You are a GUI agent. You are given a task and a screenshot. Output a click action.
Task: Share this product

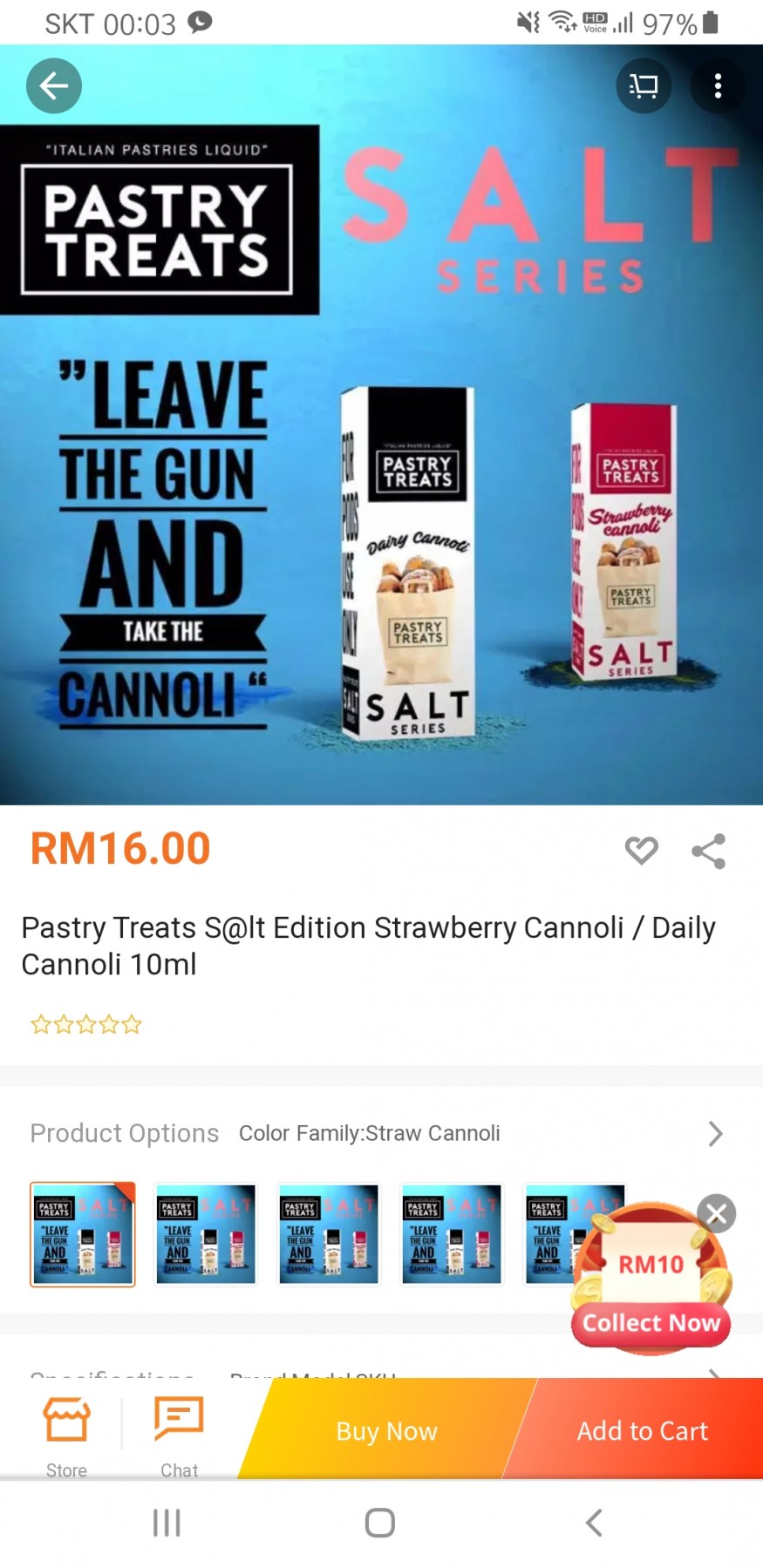click(708, 851)
